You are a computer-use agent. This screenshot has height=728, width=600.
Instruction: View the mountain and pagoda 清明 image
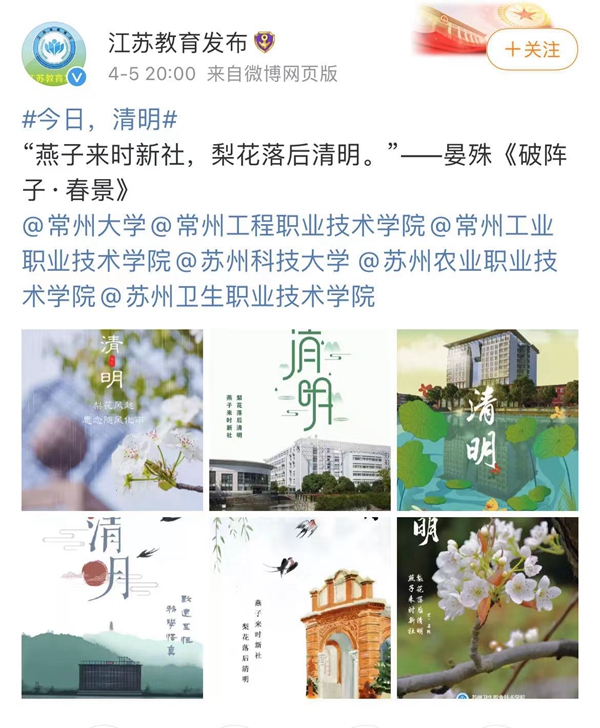click(112, 607)
